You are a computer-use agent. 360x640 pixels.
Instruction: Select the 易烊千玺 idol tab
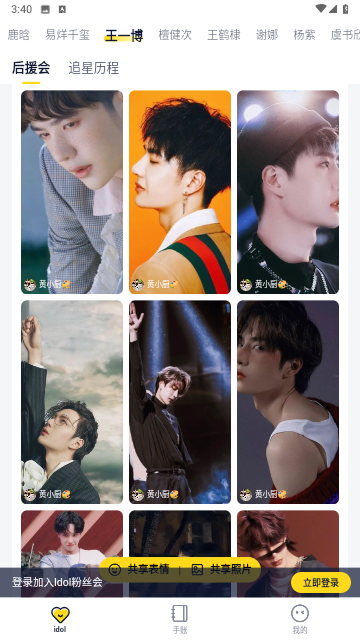pyautogui.click(x=67, y=35)
